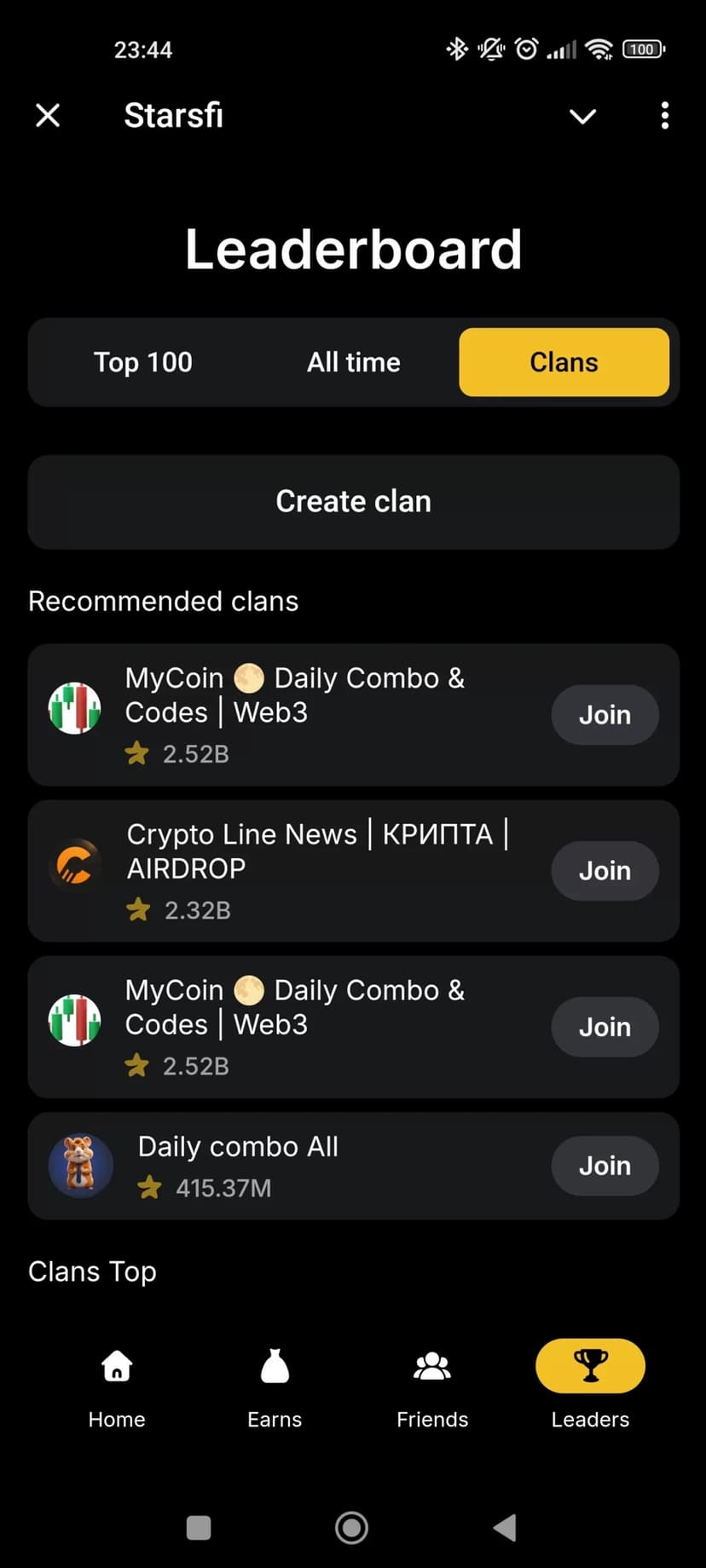Join the Daily combo All clan

605,1166
